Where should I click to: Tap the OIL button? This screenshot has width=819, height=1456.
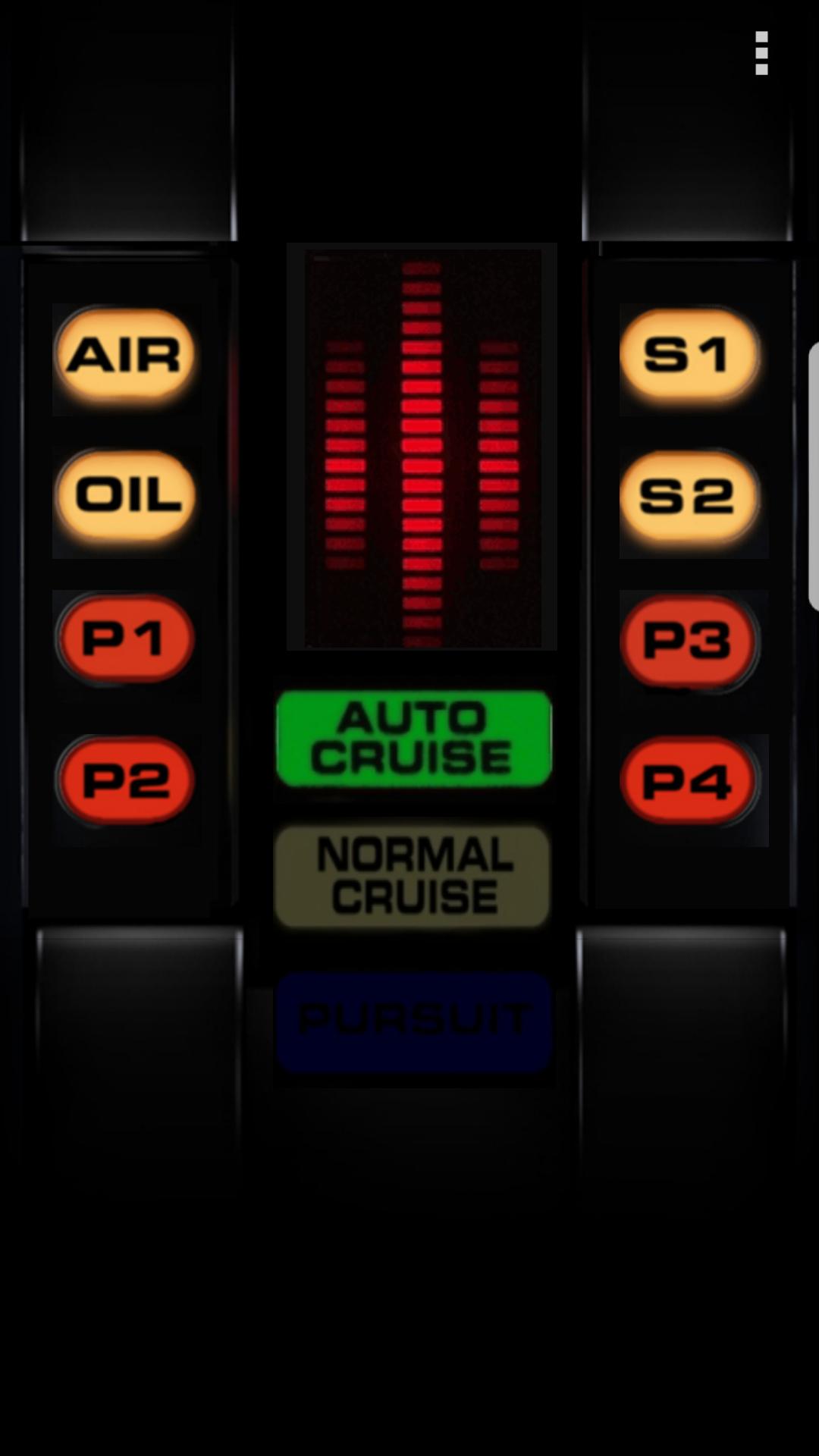tap(125, 495)
